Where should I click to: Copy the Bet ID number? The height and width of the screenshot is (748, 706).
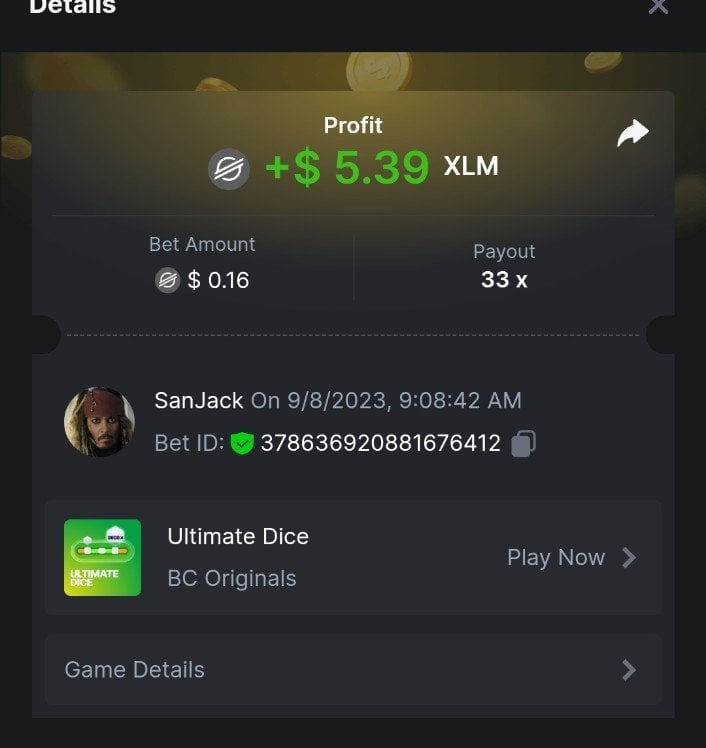point(523,443)
